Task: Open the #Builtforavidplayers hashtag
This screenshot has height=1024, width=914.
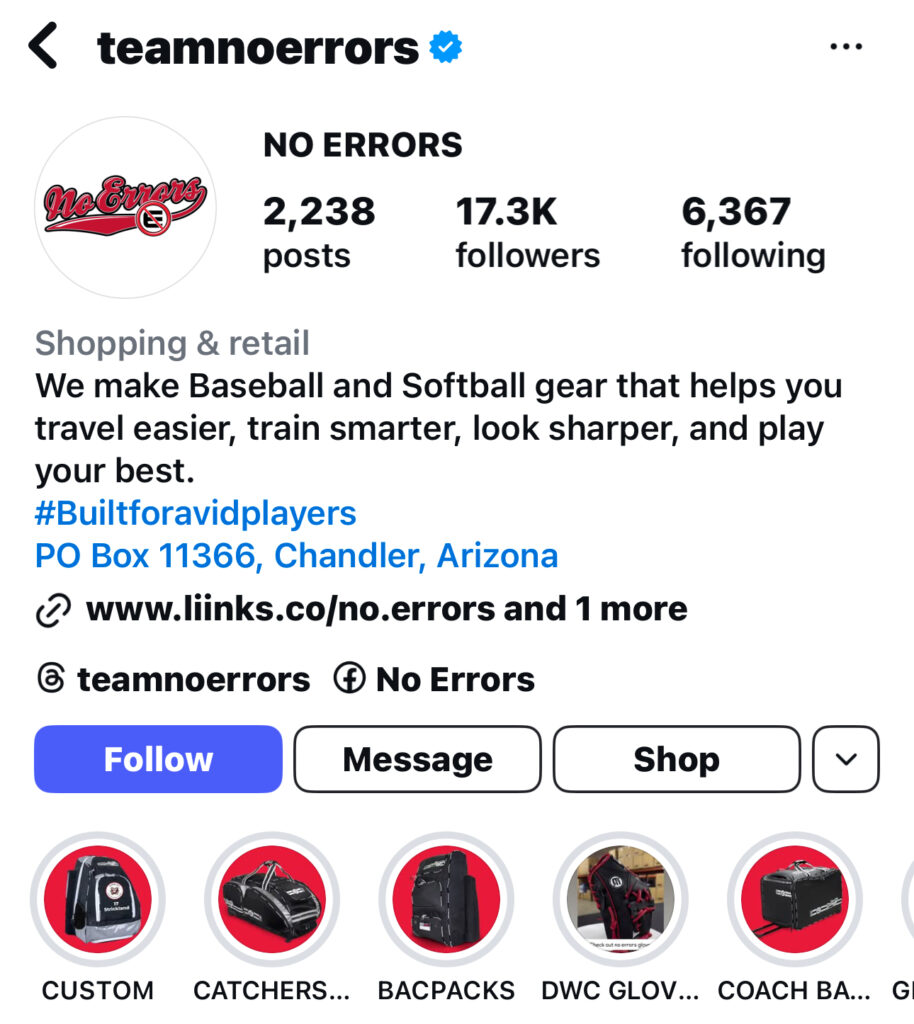Action: tap(196, 513)
